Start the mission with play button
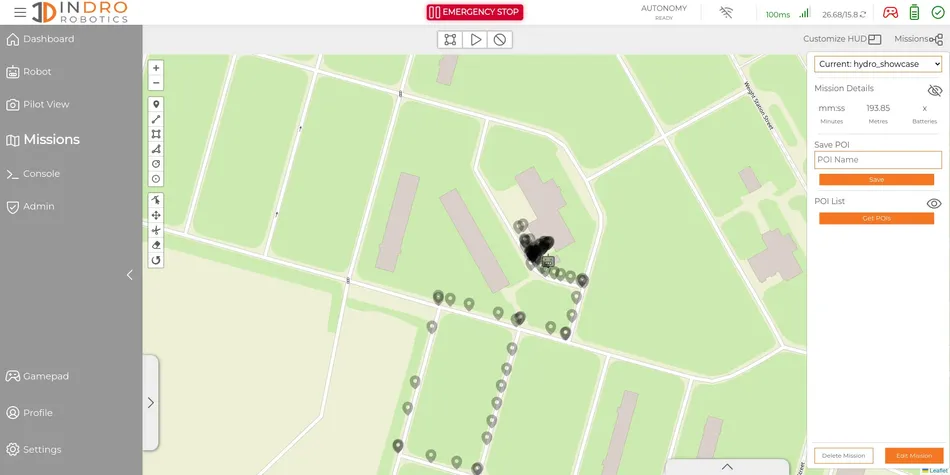 coord(475,39)
